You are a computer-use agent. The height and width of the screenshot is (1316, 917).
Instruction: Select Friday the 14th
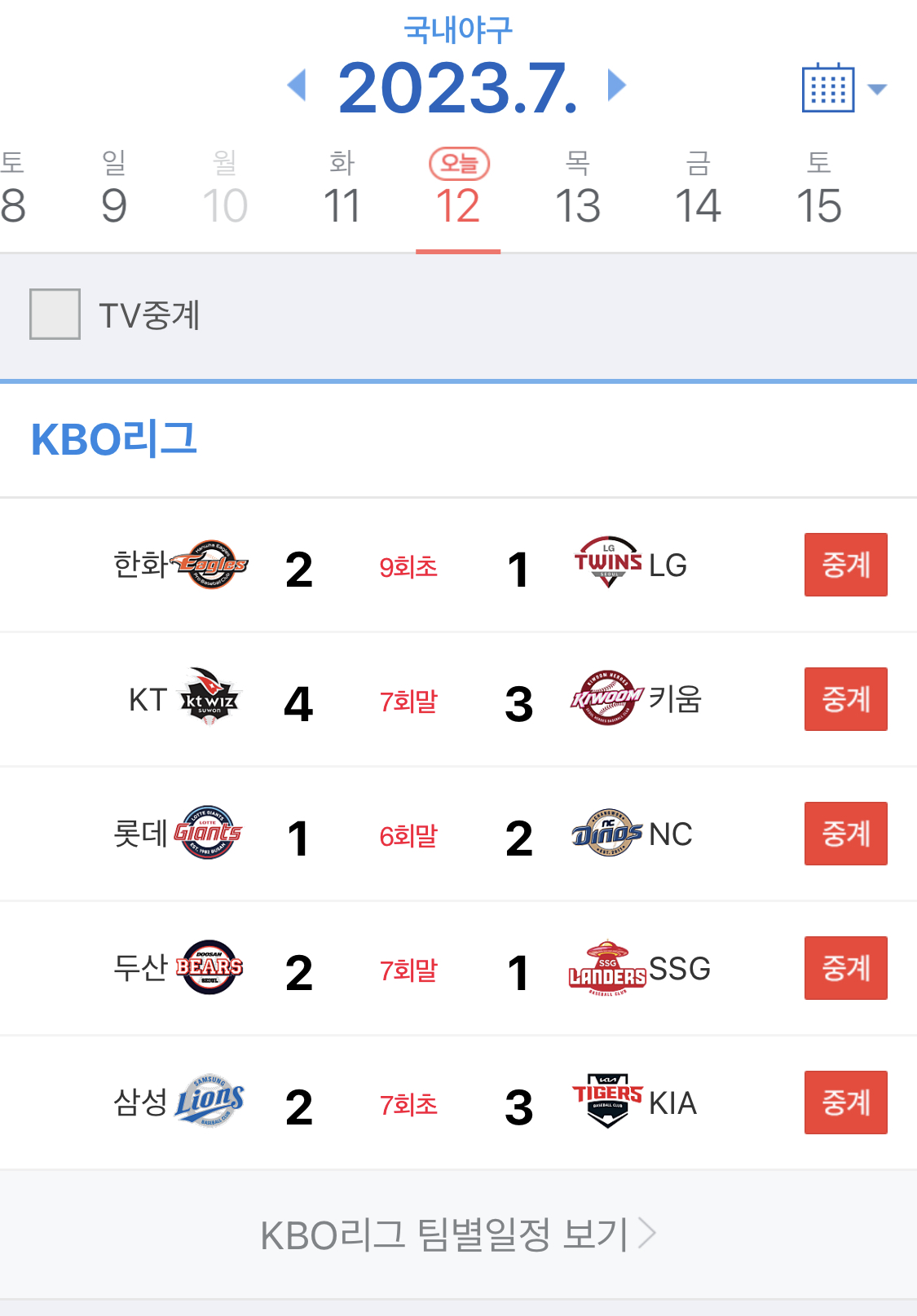click(698, 191)
